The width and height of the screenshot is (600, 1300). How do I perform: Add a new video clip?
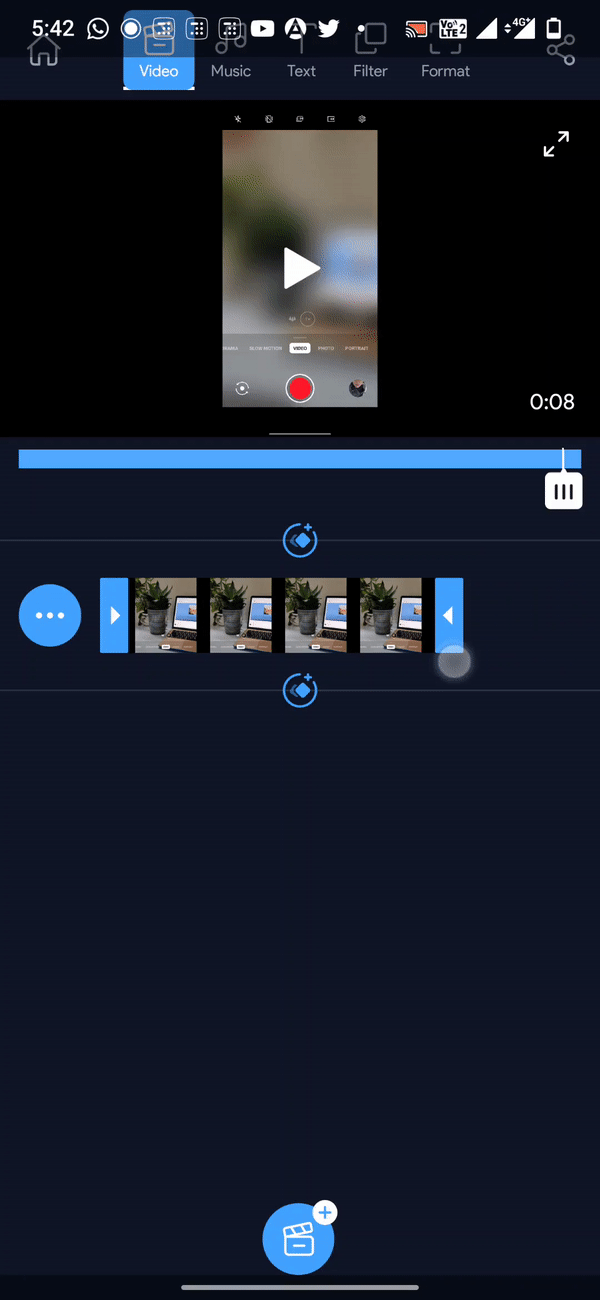[x=299, y=1239]
